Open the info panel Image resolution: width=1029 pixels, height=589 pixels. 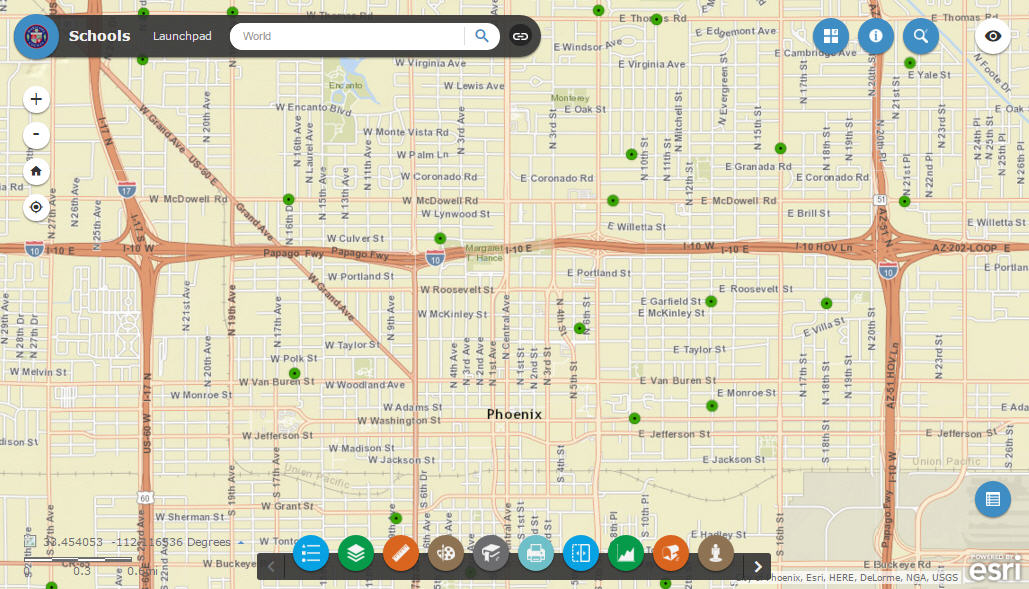[875, 37]
